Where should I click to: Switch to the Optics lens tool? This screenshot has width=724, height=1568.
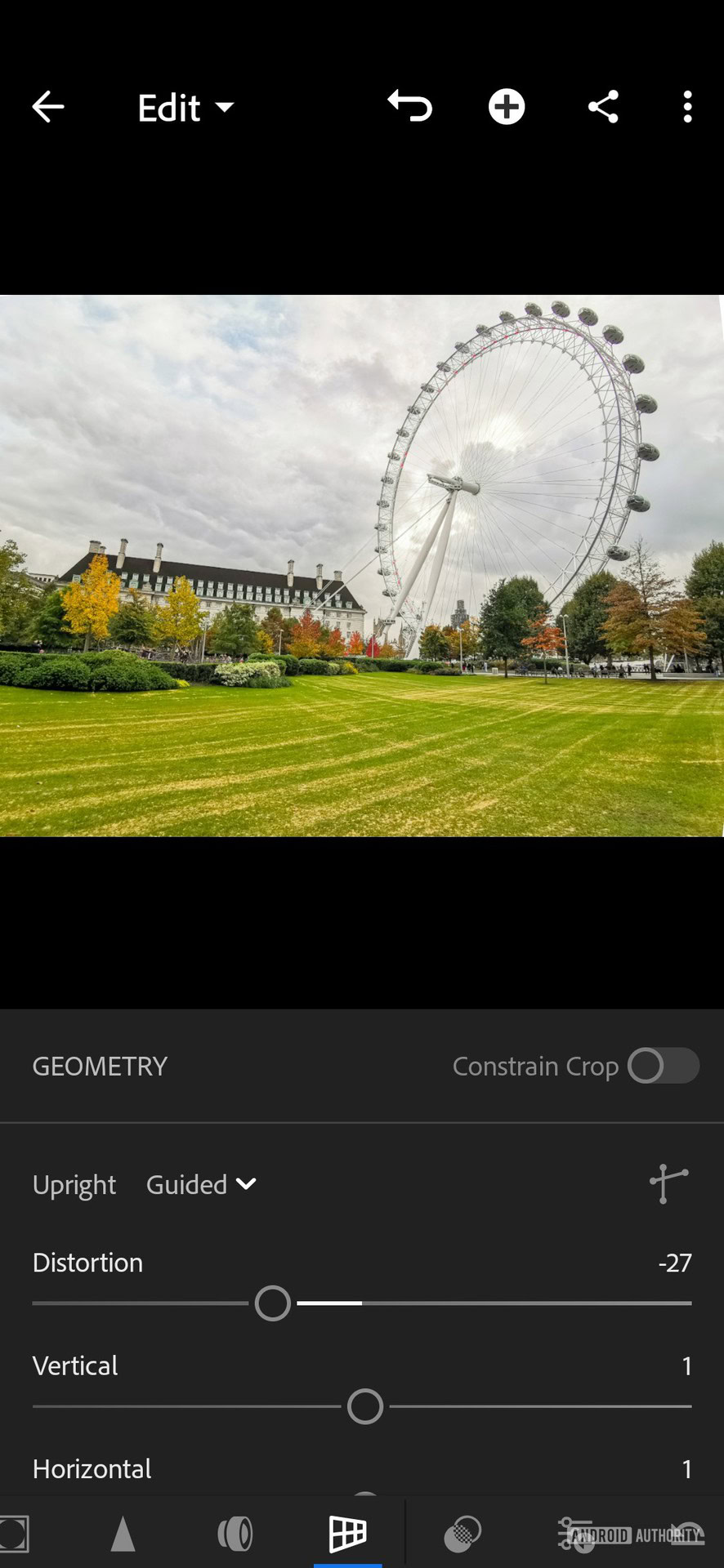pyautogui.click(x=235, y=1534)
